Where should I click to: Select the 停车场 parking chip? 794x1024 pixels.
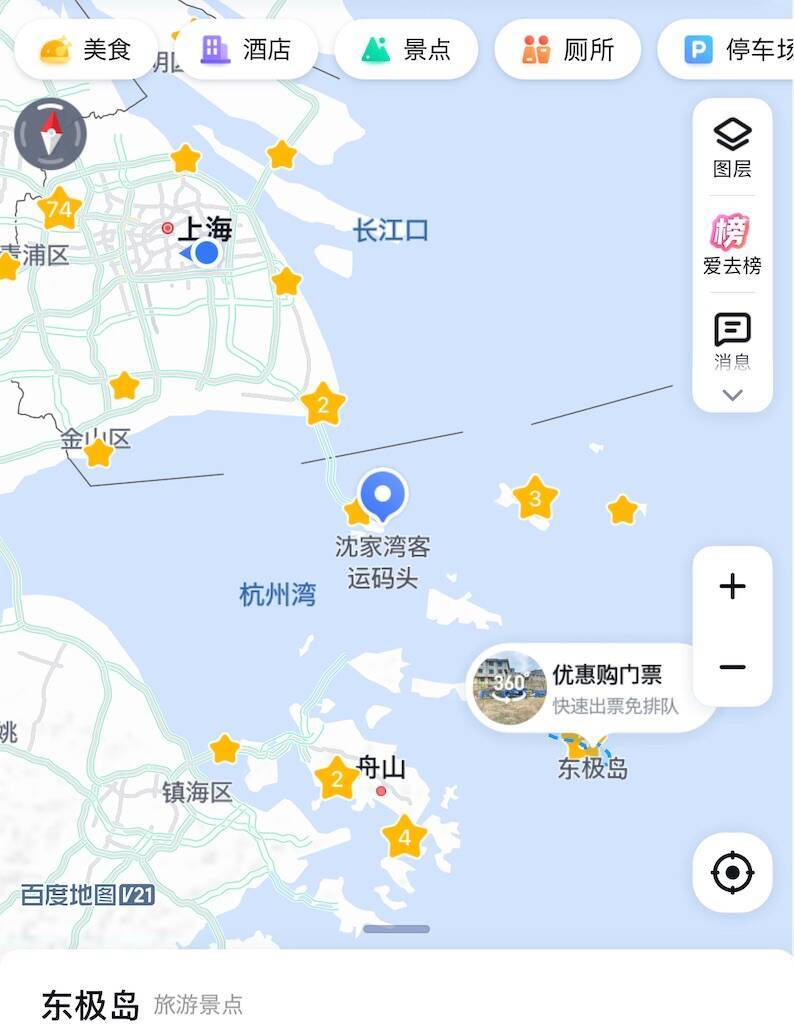(726, 50)
